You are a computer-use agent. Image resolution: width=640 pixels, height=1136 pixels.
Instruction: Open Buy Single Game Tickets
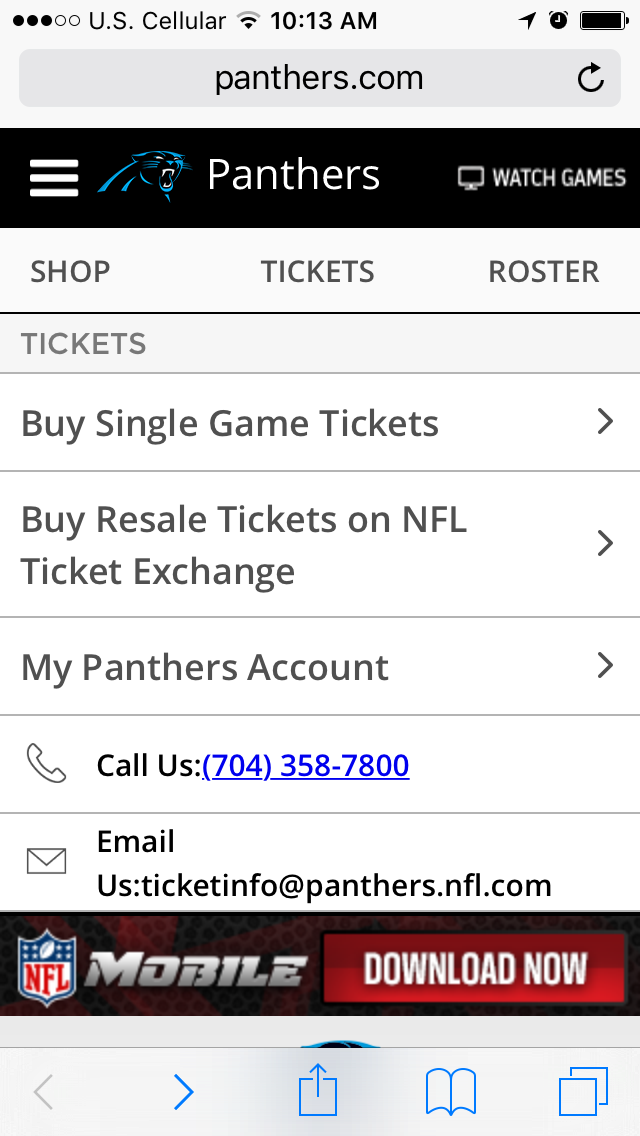pyautogui.click(x=320, y=422)
